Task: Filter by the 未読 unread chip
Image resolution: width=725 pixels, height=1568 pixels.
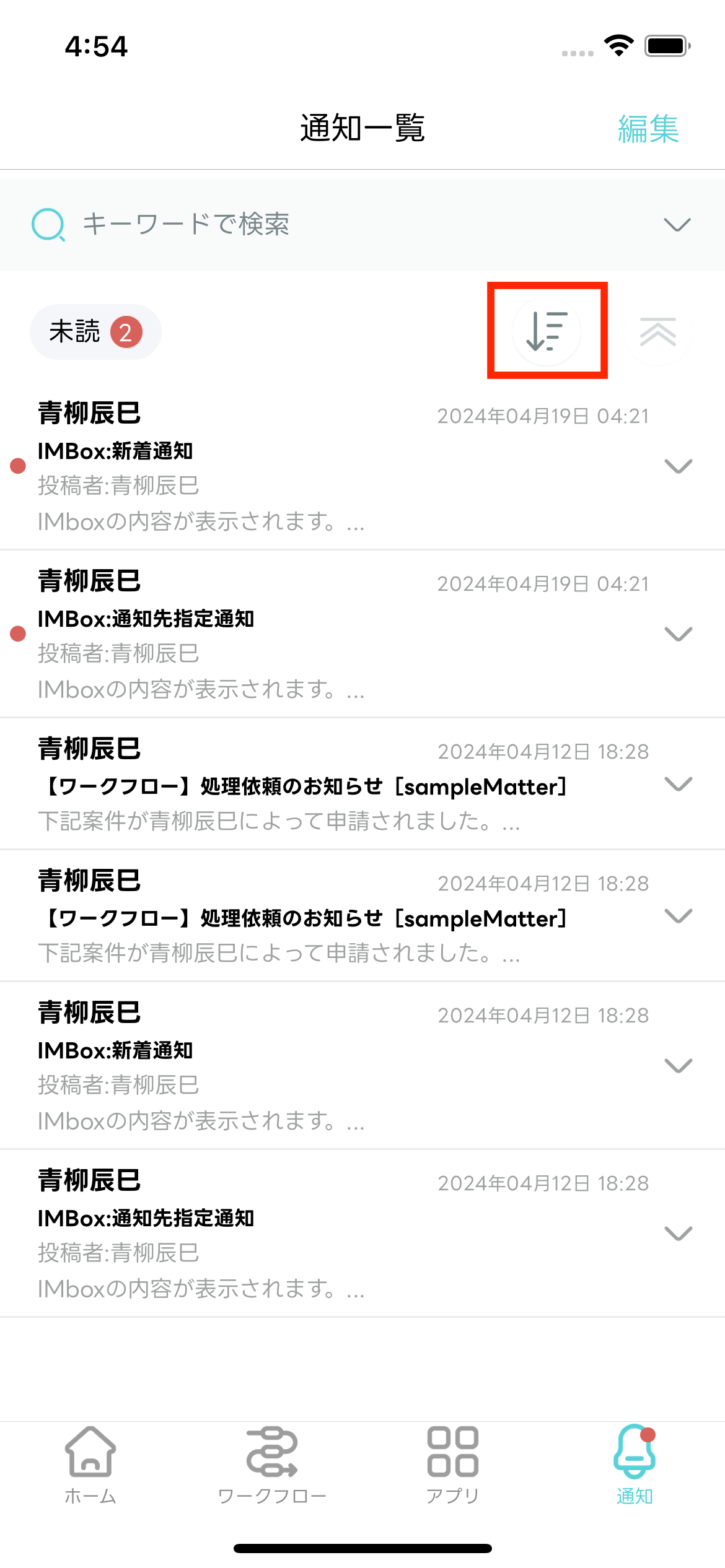Action: [x=95, y=332]
